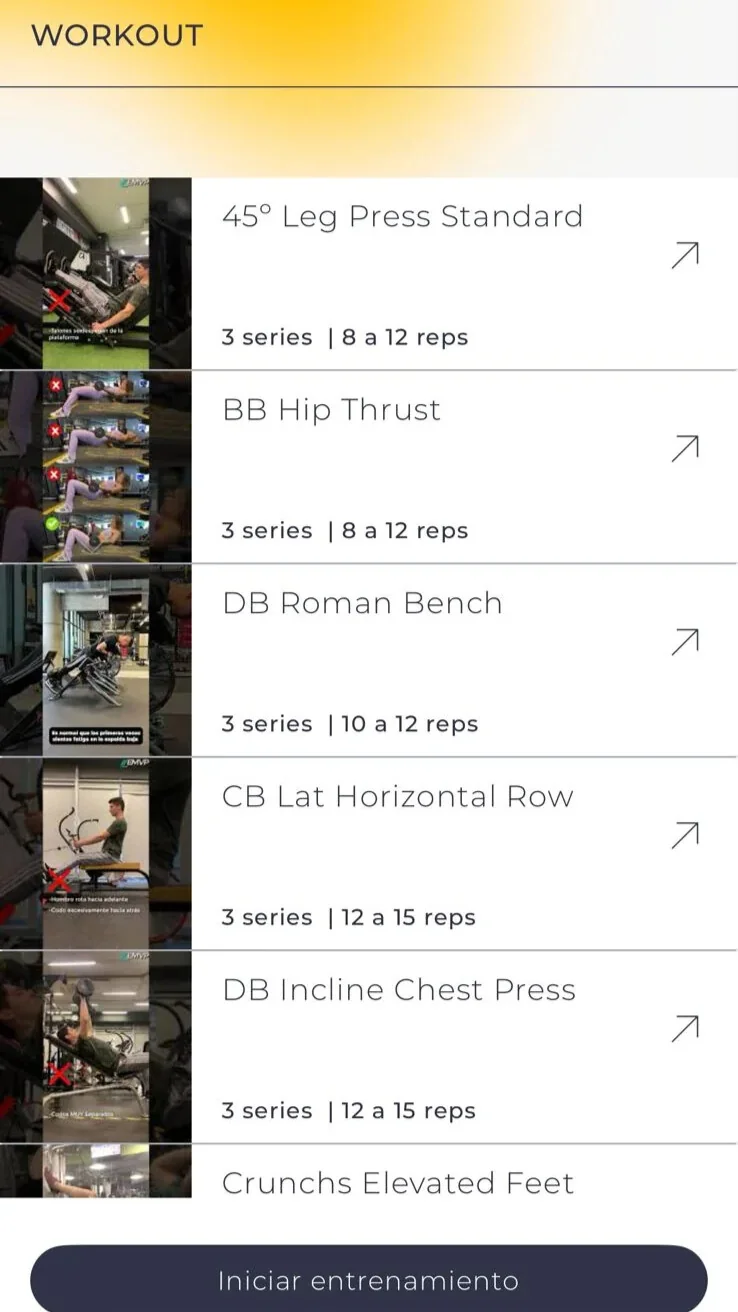View the DB Roman Bench exercise details
This screenshot has width=738, height=1312.
click(x=362, y=603)
